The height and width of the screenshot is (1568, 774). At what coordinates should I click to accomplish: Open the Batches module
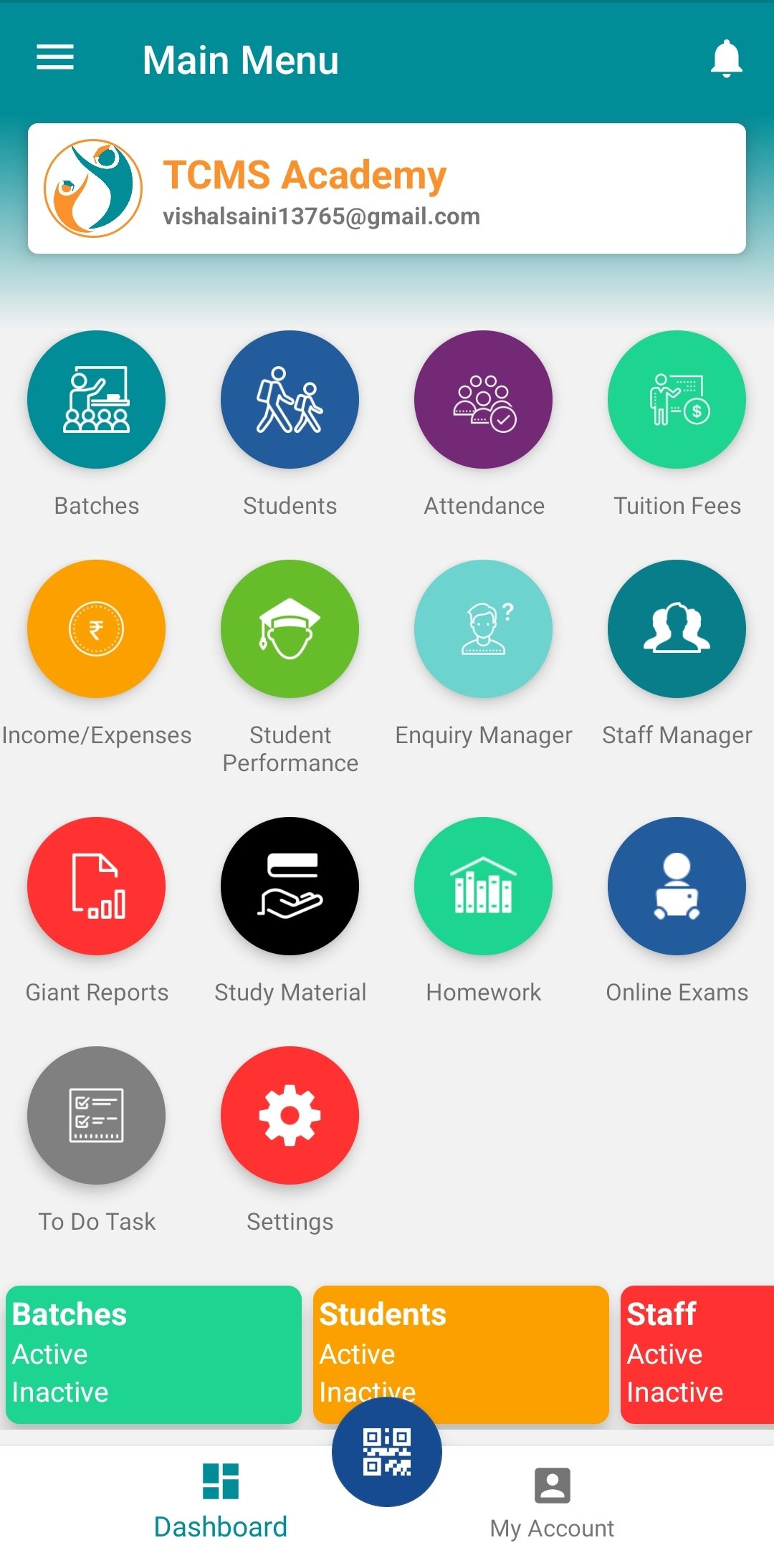coord(97,400)
